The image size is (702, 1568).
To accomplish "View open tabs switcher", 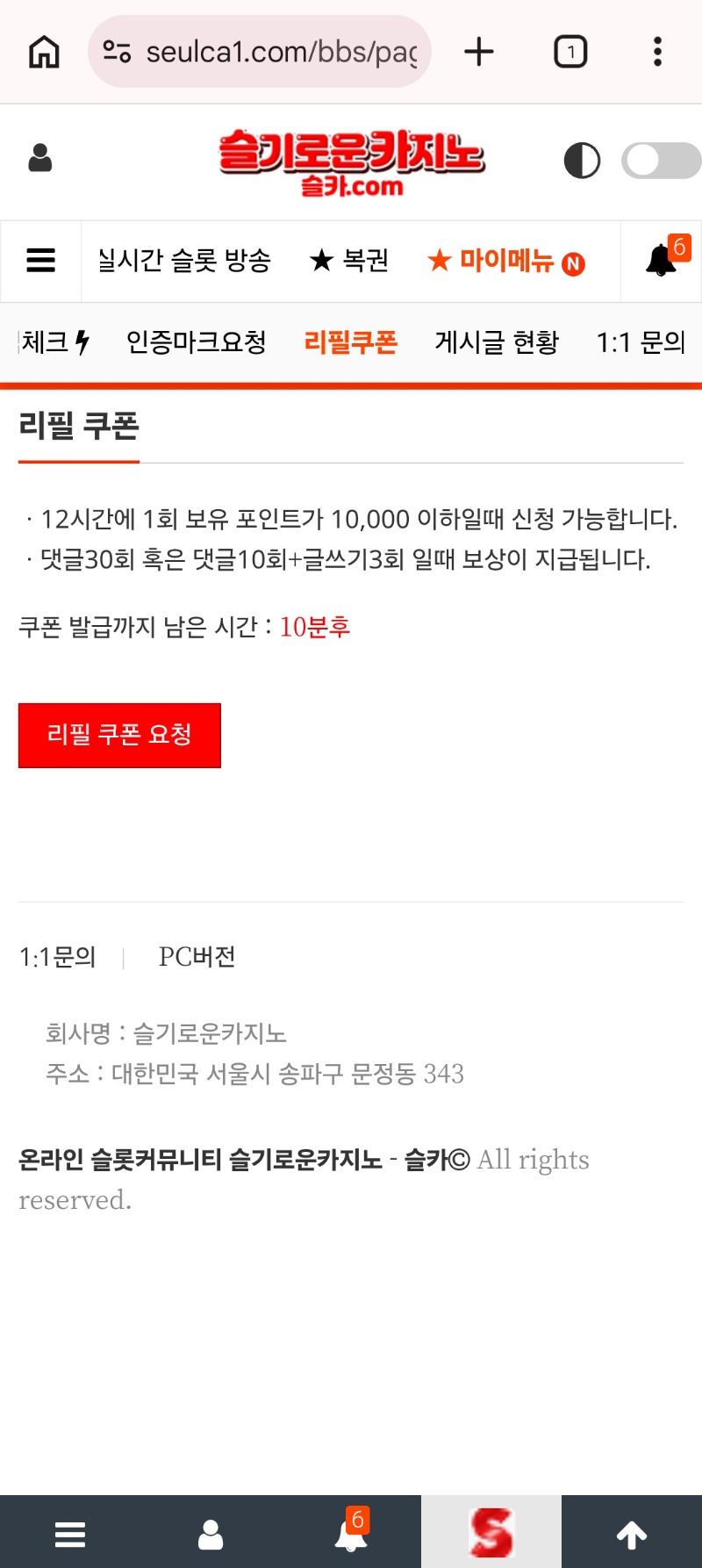I will pos(570,52).
